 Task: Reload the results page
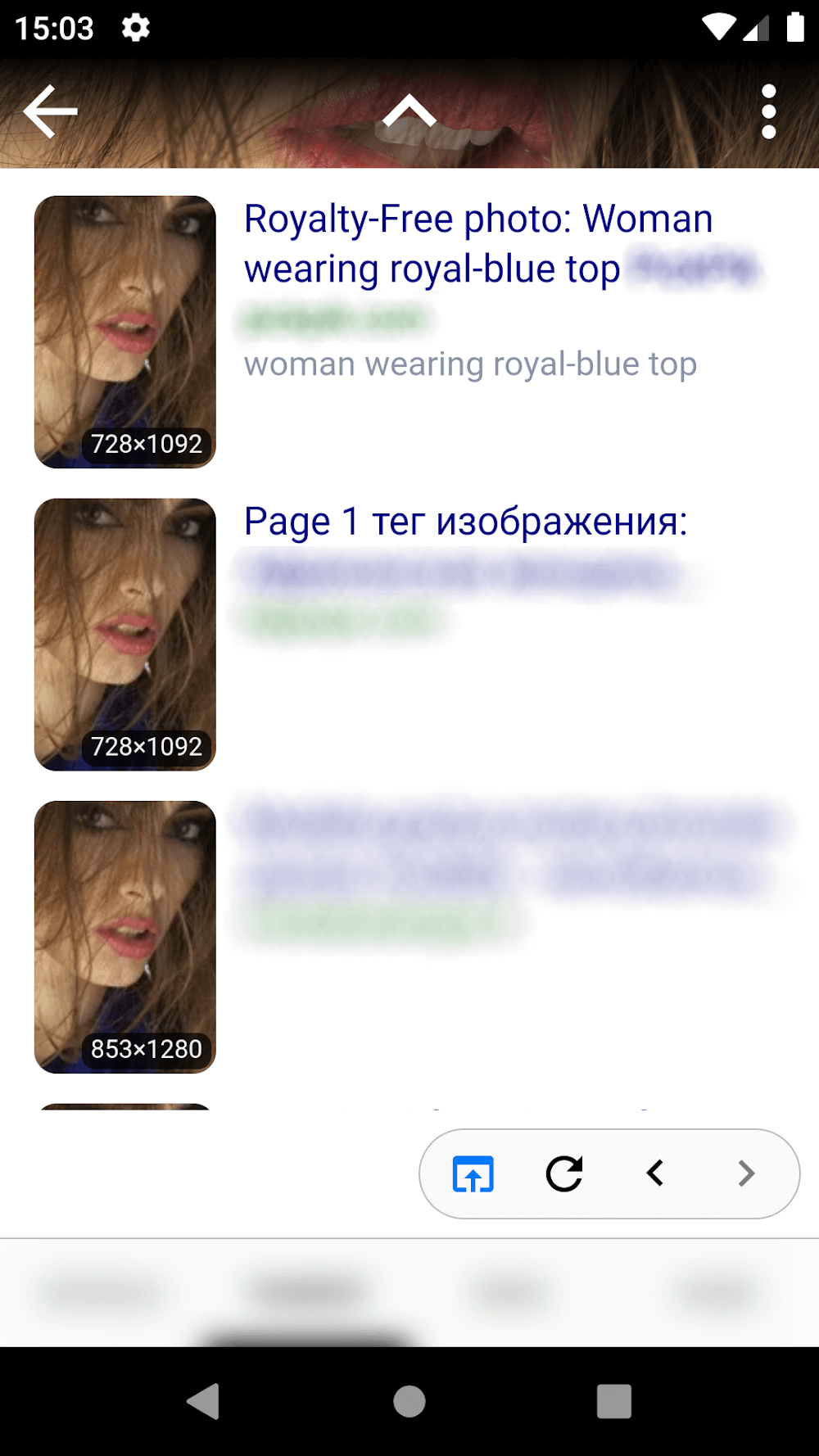point(564,1173)
